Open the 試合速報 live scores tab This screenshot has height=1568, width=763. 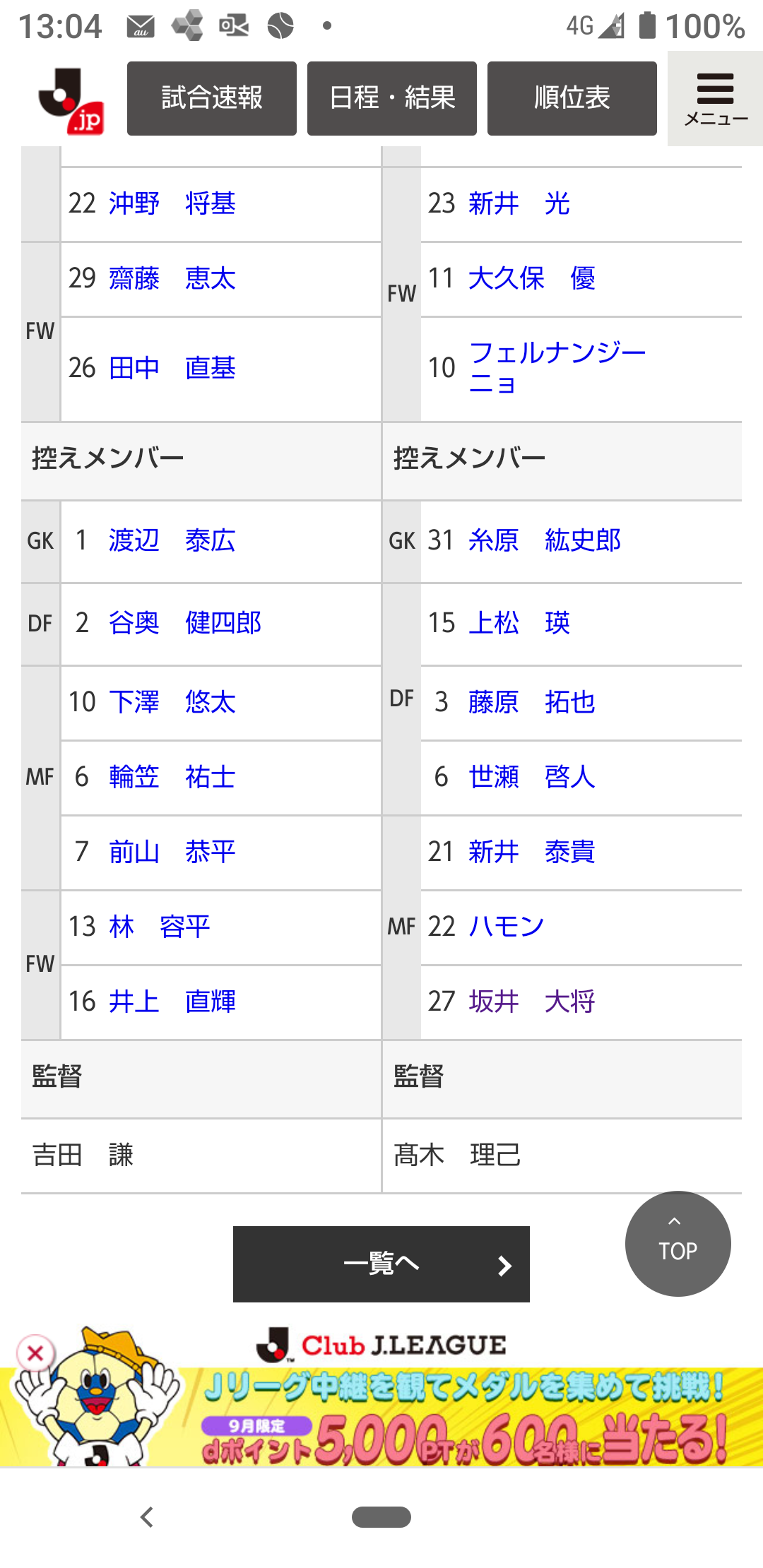click(x=211, y=98)
